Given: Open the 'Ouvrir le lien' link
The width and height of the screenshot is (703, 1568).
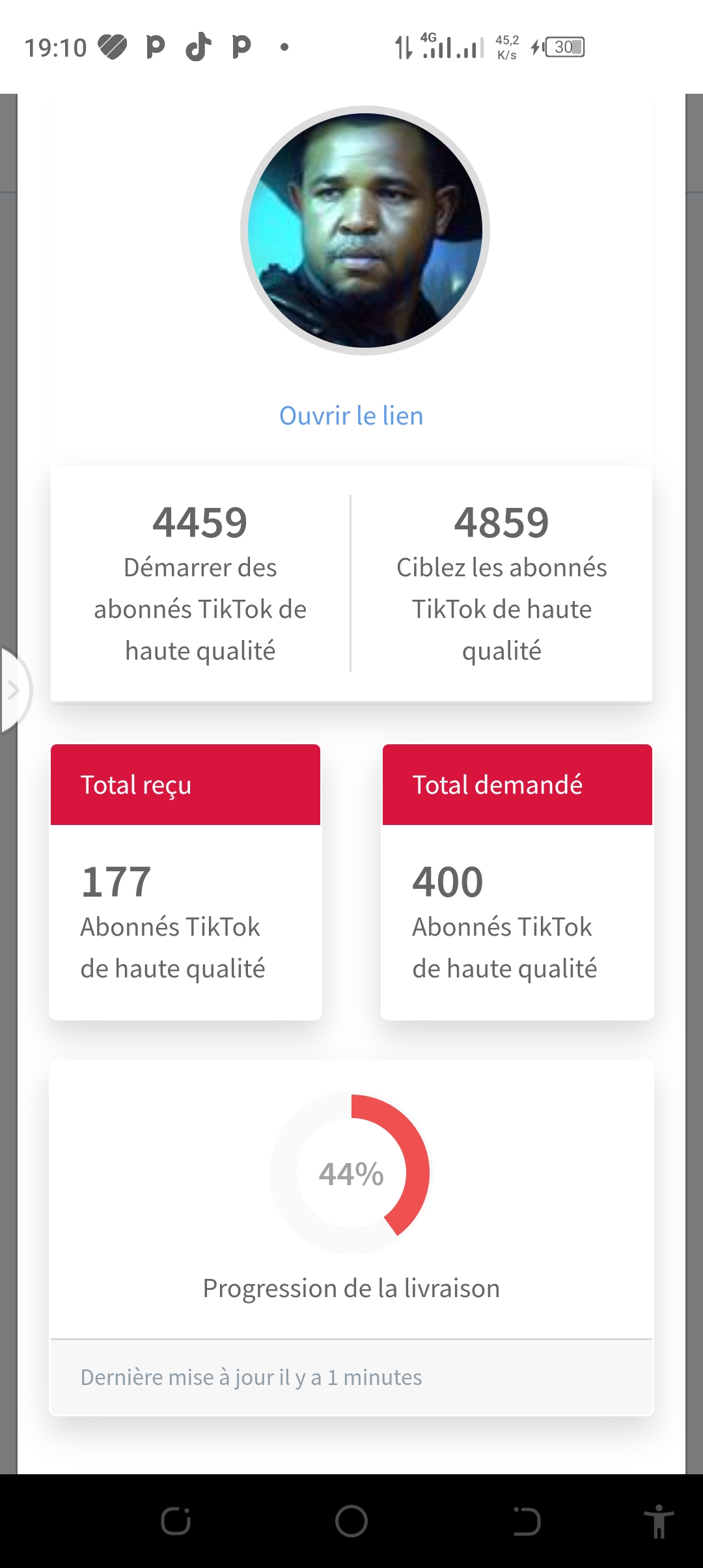Looking at the screenshot, I should click(x=351, y=415).
